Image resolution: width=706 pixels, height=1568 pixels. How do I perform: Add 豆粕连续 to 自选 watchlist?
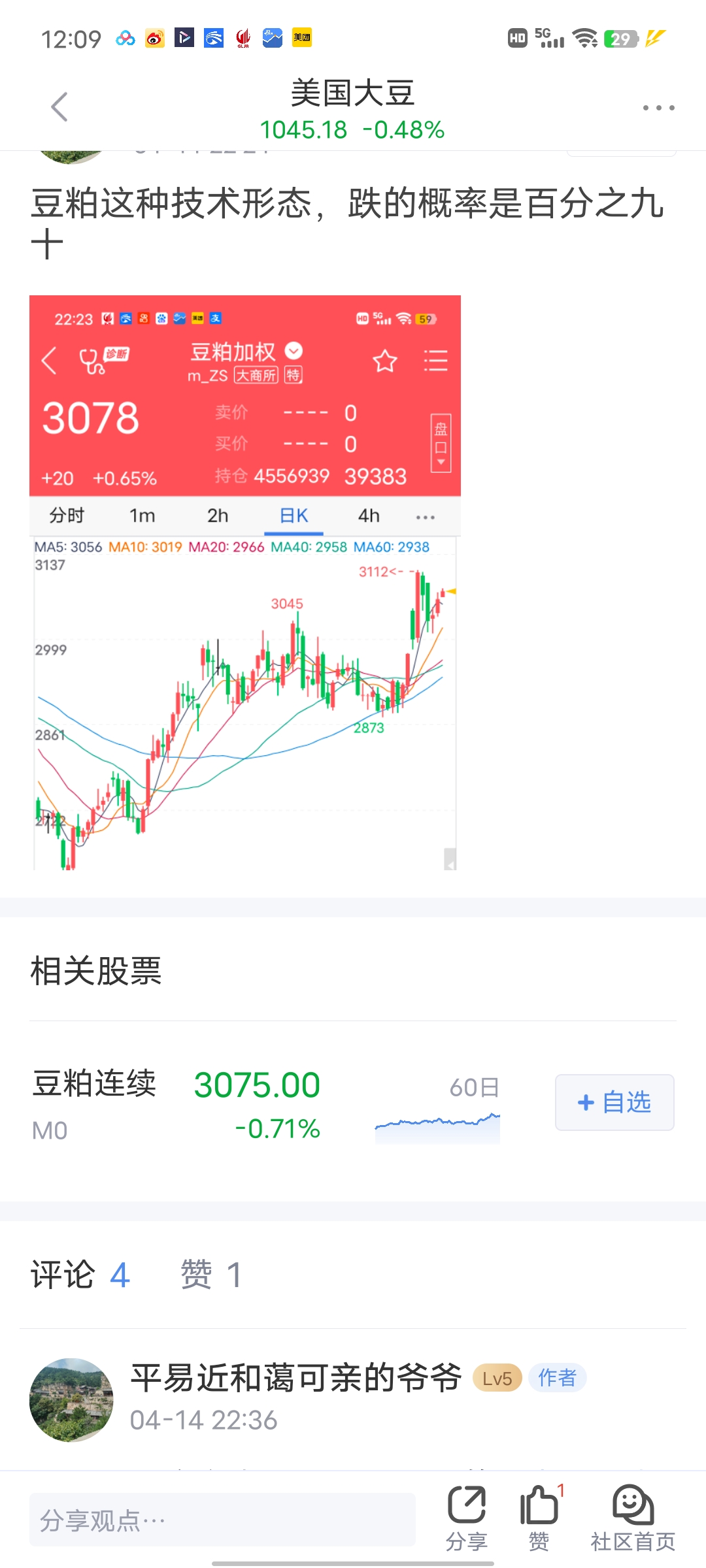[614, 1103]
